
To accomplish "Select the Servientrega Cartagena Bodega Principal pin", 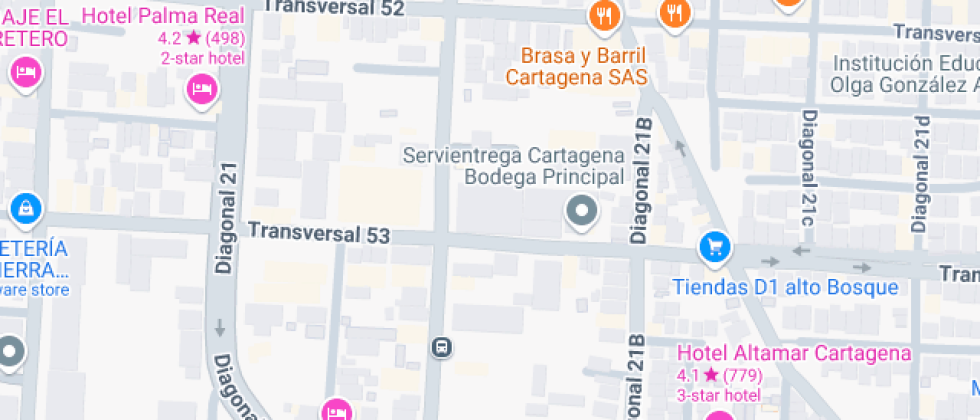I will point(581,212).
